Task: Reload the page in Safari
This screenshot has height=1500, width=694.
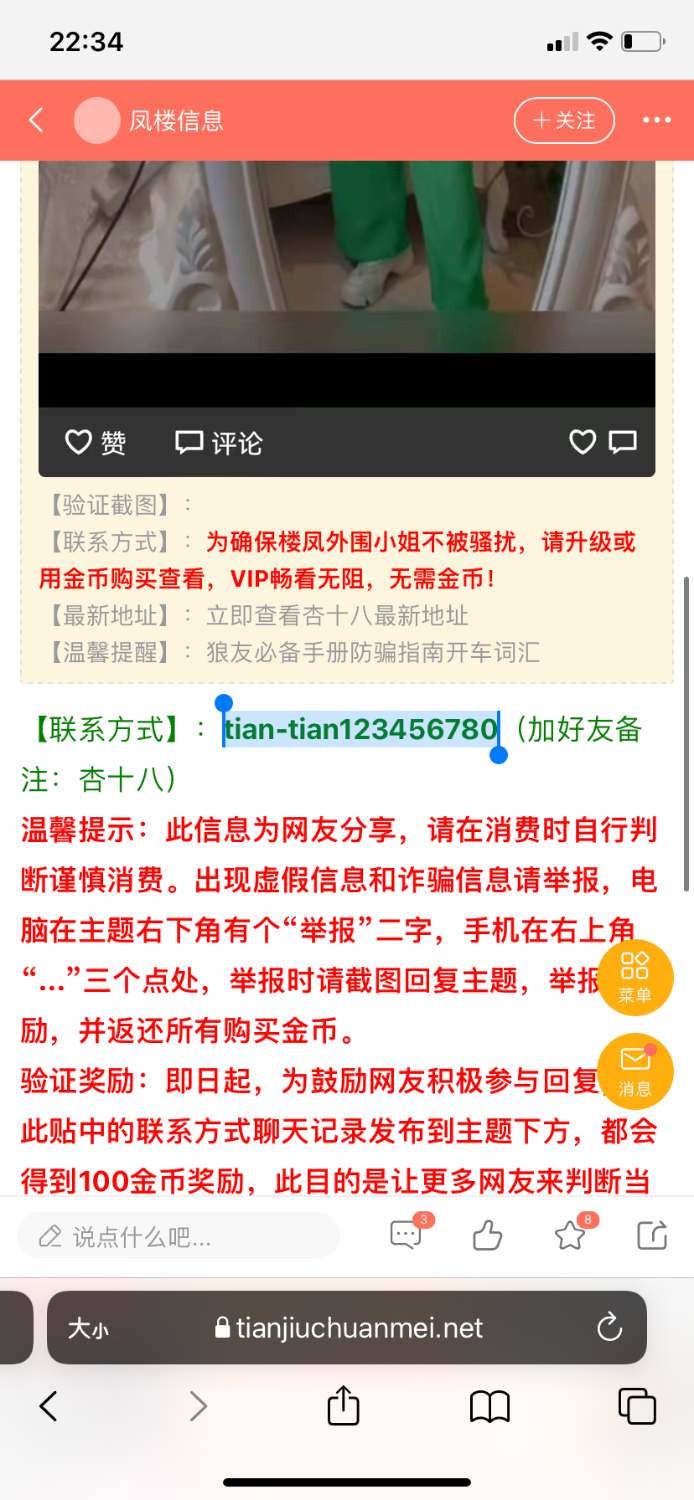Action: click(x=609, y=1328)
